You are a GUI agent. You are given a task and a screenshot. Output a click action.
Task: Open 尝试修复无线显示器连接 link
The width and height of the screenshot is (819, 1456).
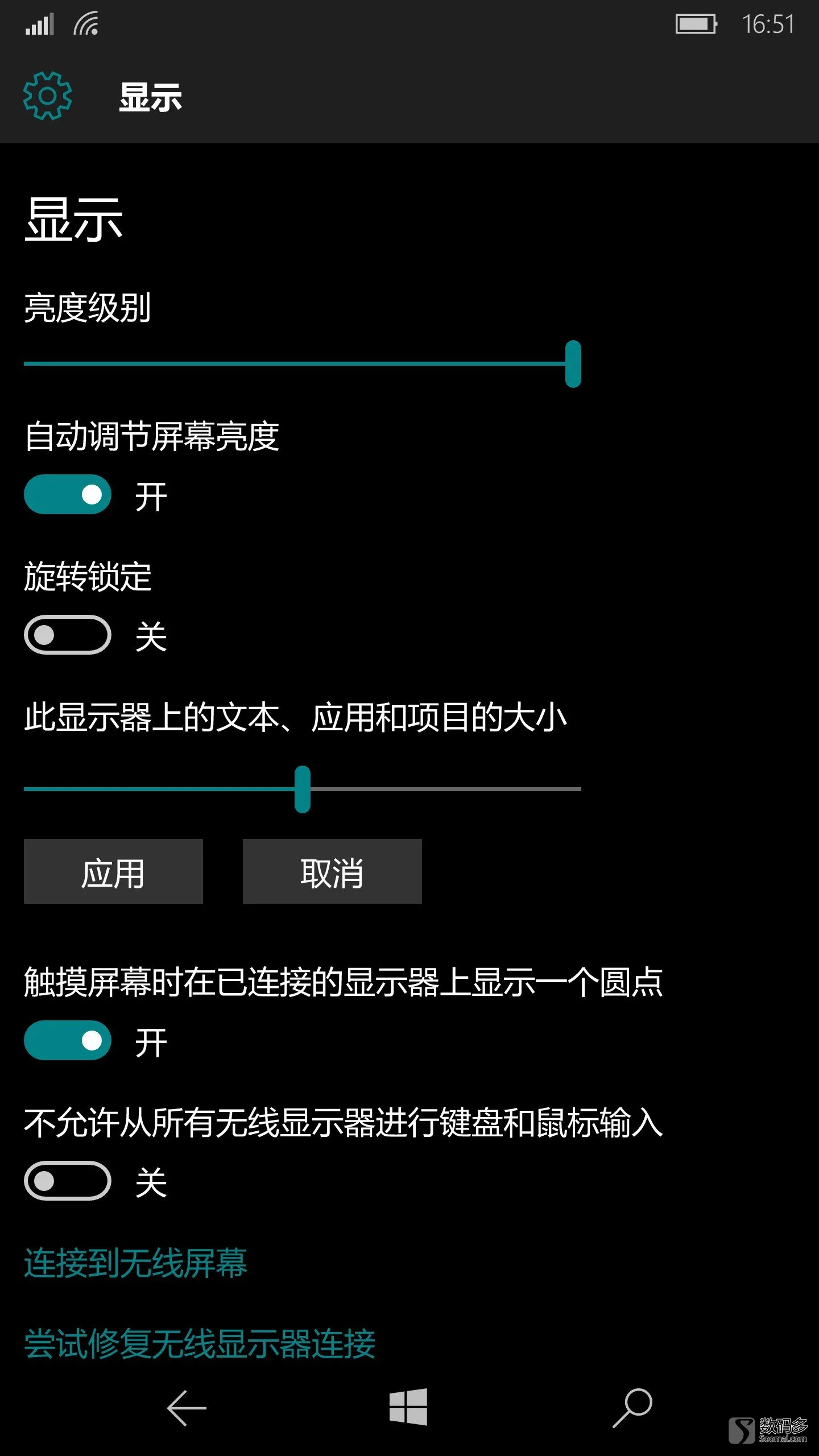click(200, 1344)
